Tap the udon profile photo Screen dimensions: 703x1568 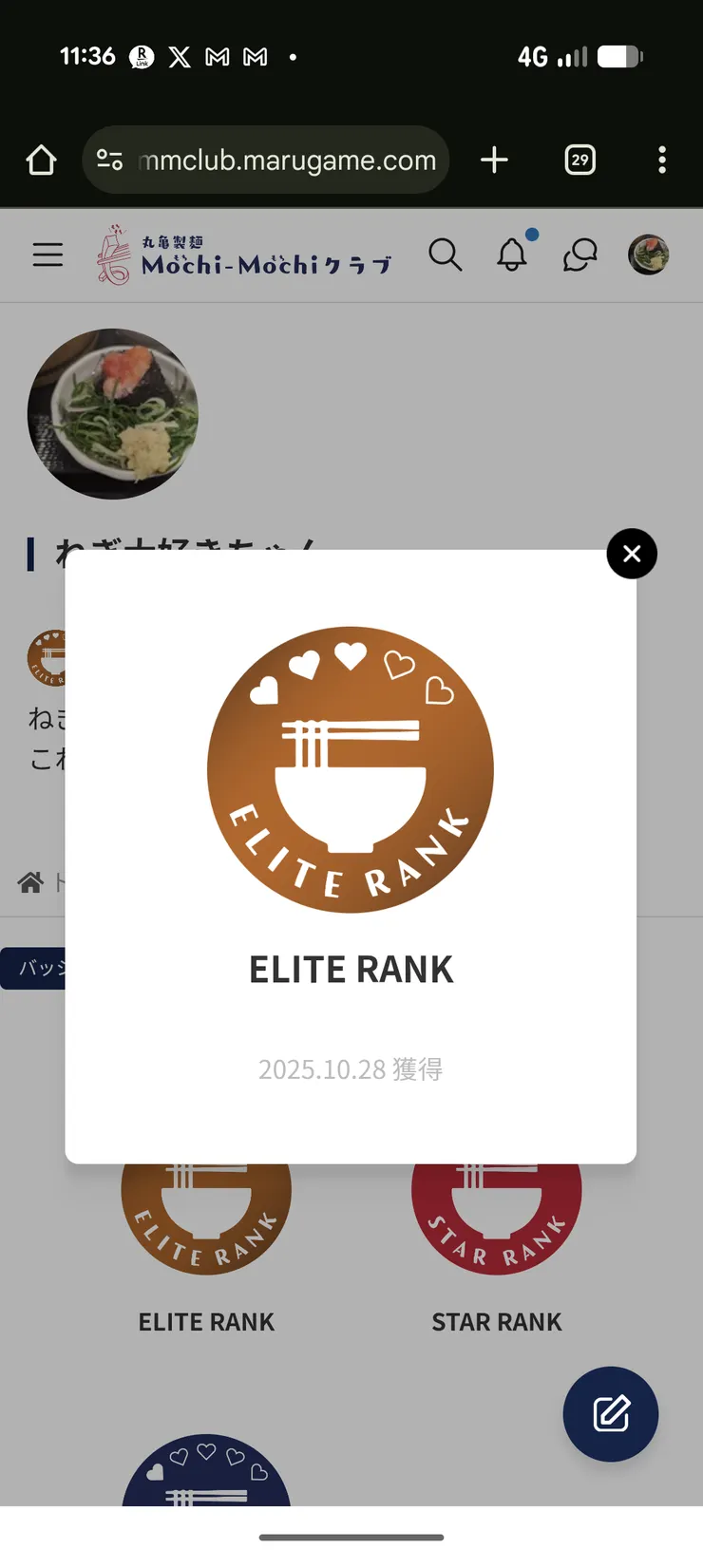[112, 414]
